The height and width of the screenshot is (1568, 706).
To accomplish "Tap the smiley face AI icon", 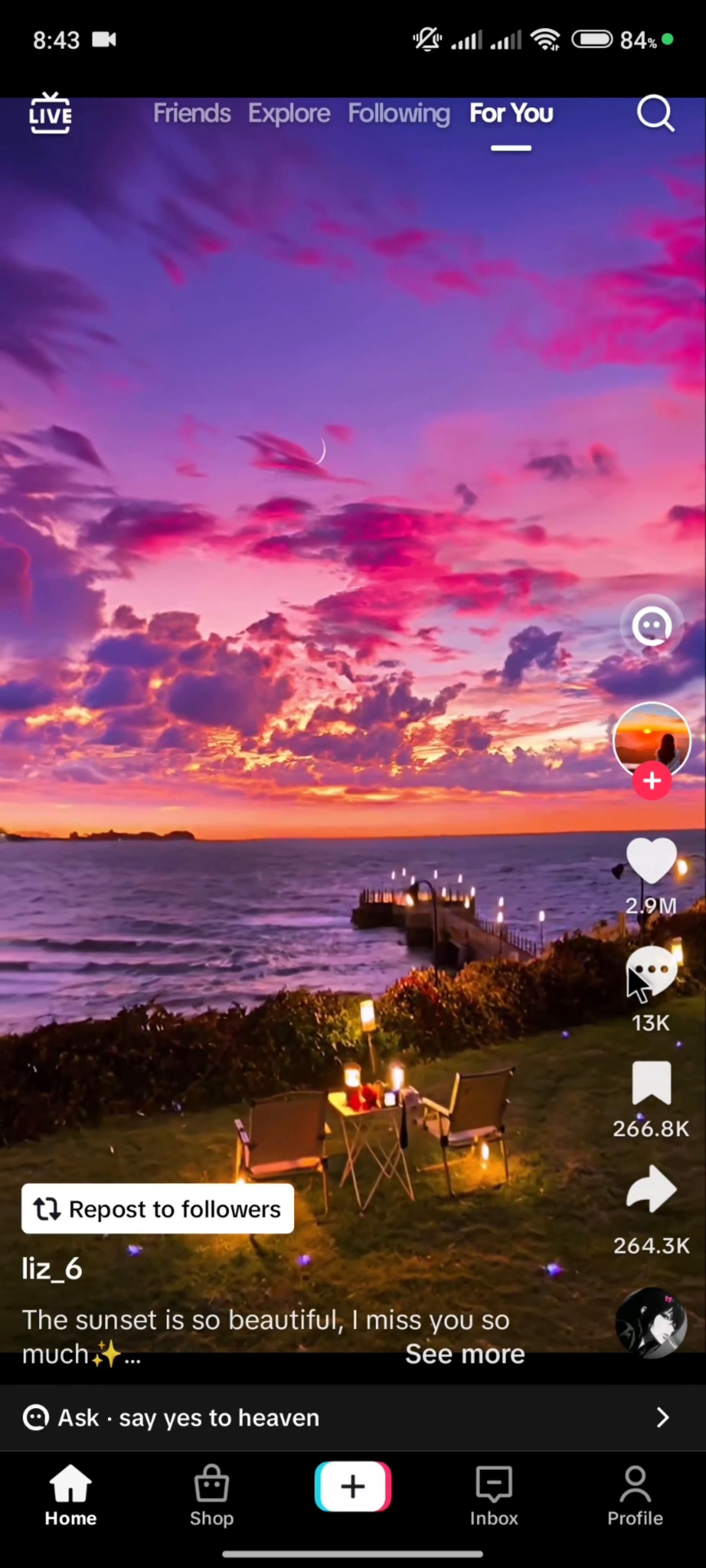I will click(x=651, y=626).
